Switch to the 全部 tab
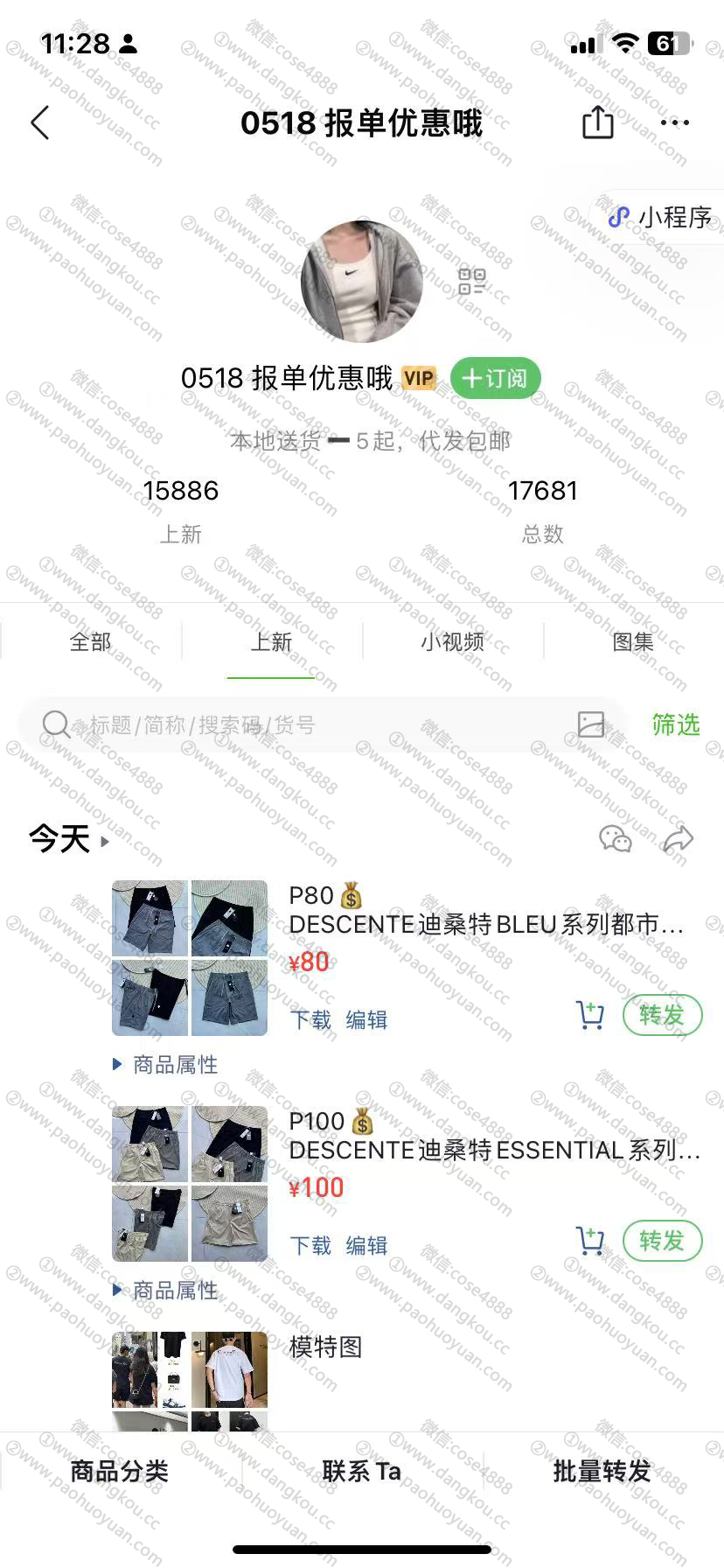This screenshot has width=724, height=1568. (x=90, y=642)
